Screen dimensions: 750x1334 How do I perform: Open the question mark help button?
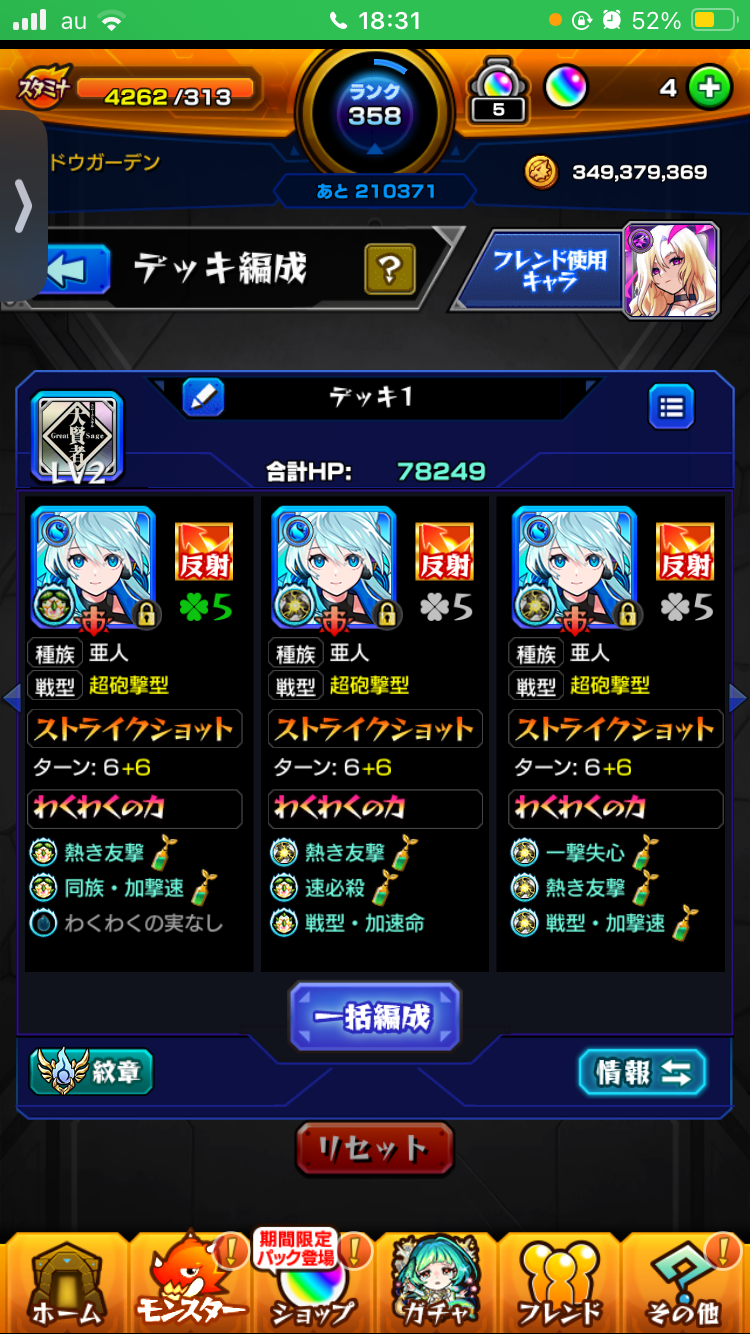pyautogui.click(x=390, y=268)
